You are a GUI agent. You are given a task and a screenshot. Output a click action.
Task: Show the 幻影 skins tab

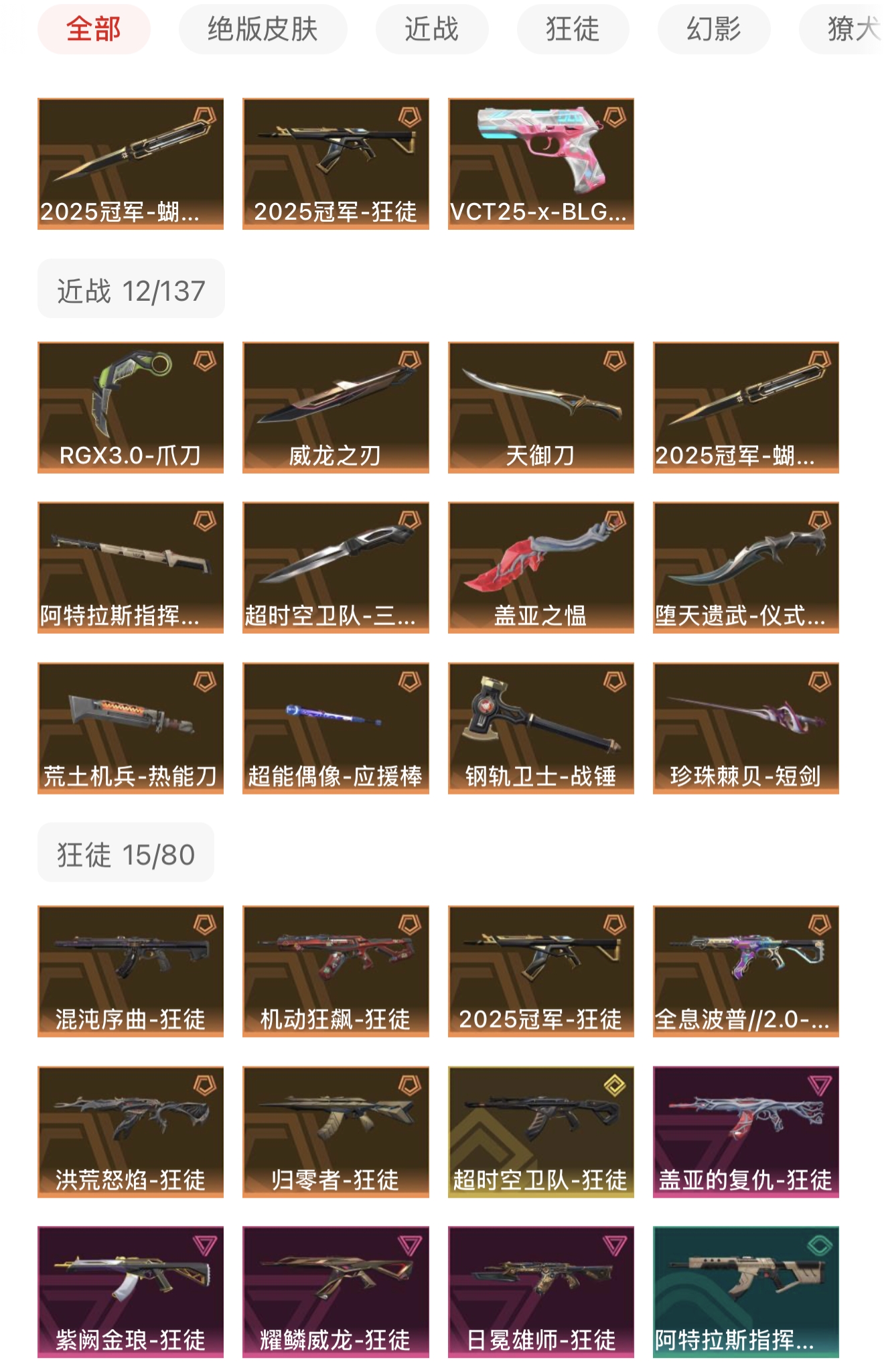point(713,29)
